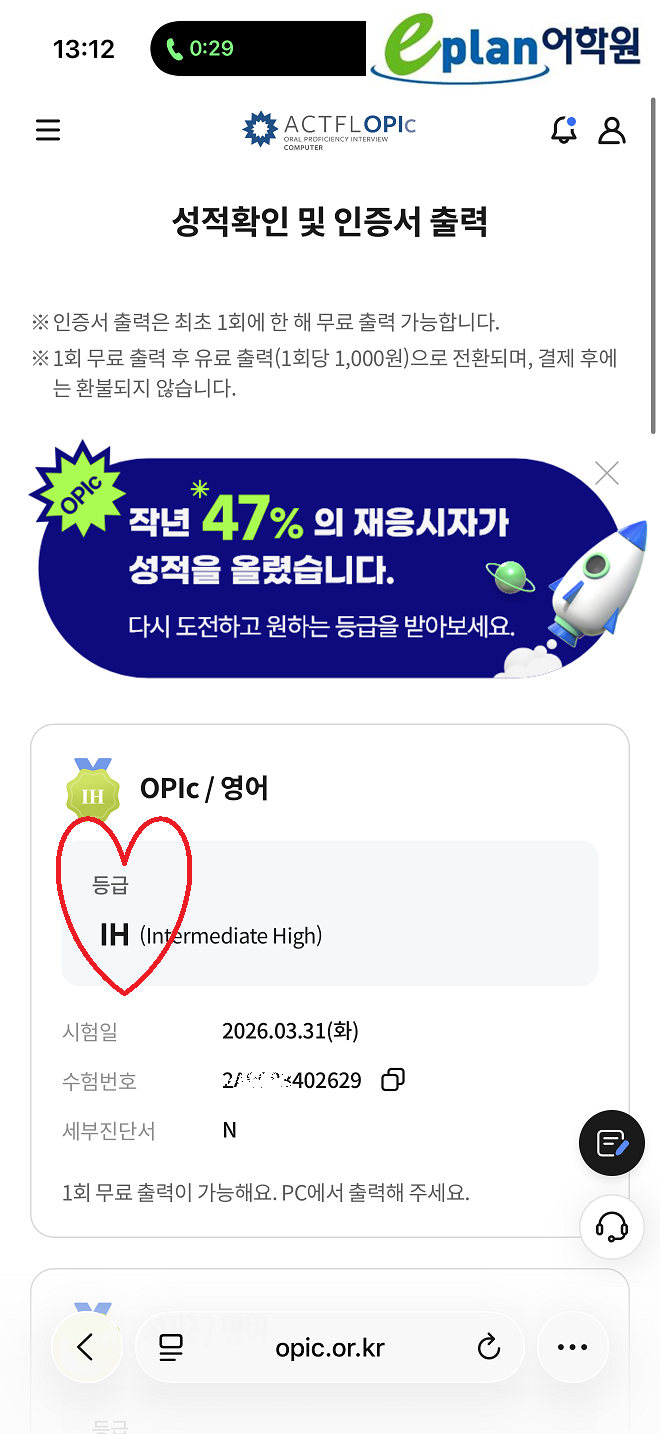Viewport: 660px width, 1434px height.
Task: Reload the opic.or.kr page
Action: (x=488, y=1348)
